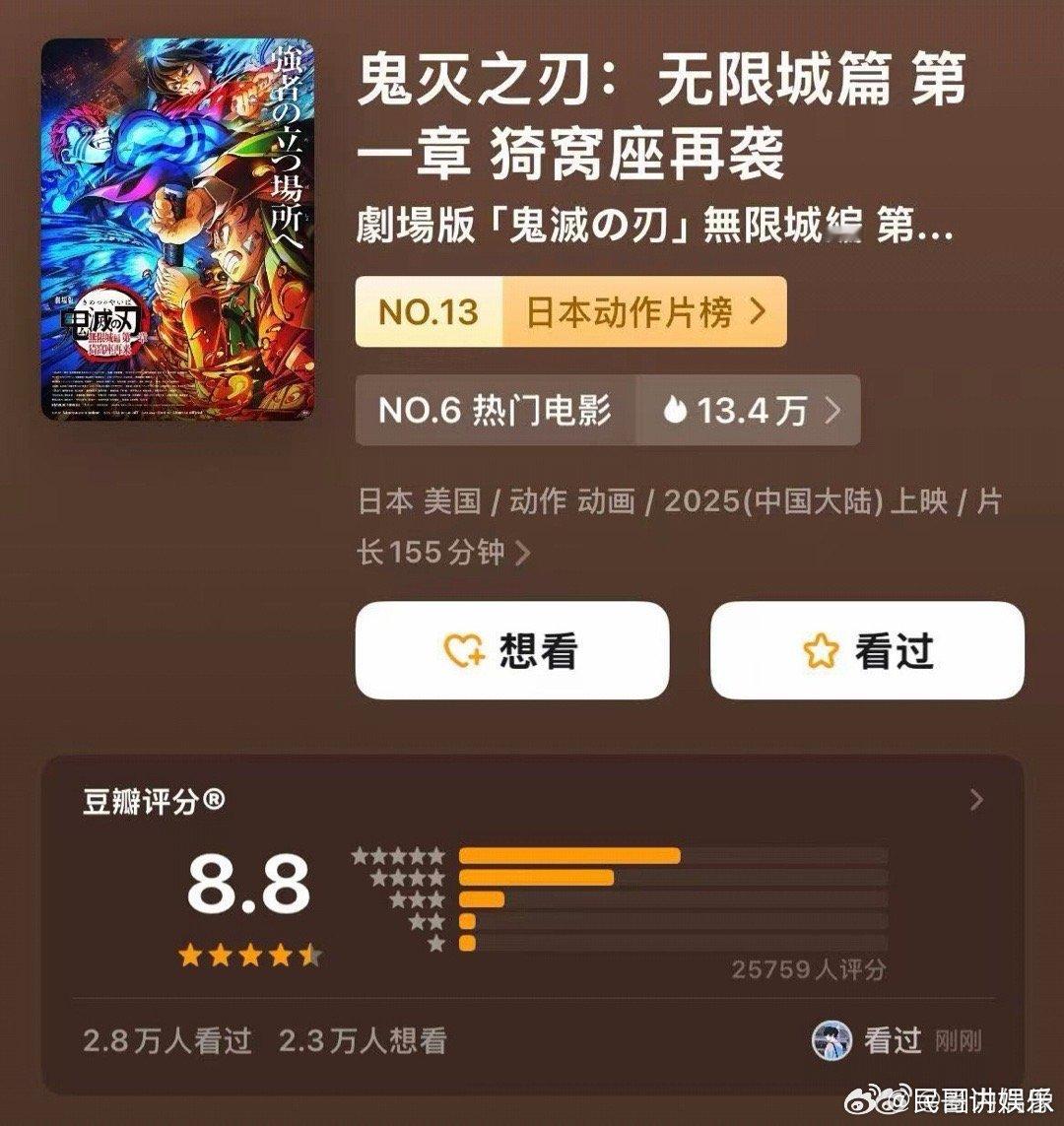Expand the movie info via 片长155分钟 chevron
Screen dimensions: 1064x1126
522,554
